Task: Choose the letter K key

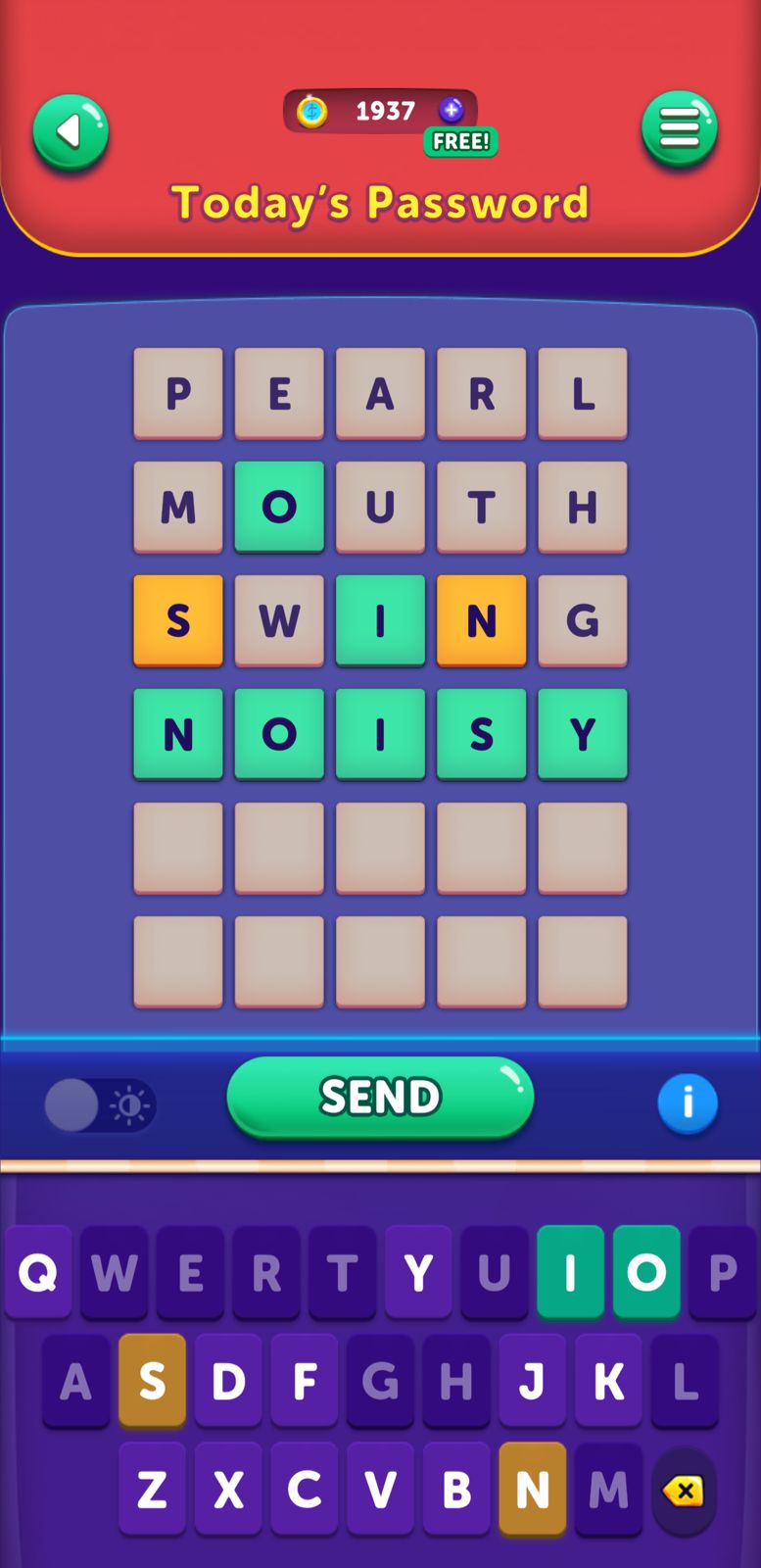Action: pos(608,1381)
